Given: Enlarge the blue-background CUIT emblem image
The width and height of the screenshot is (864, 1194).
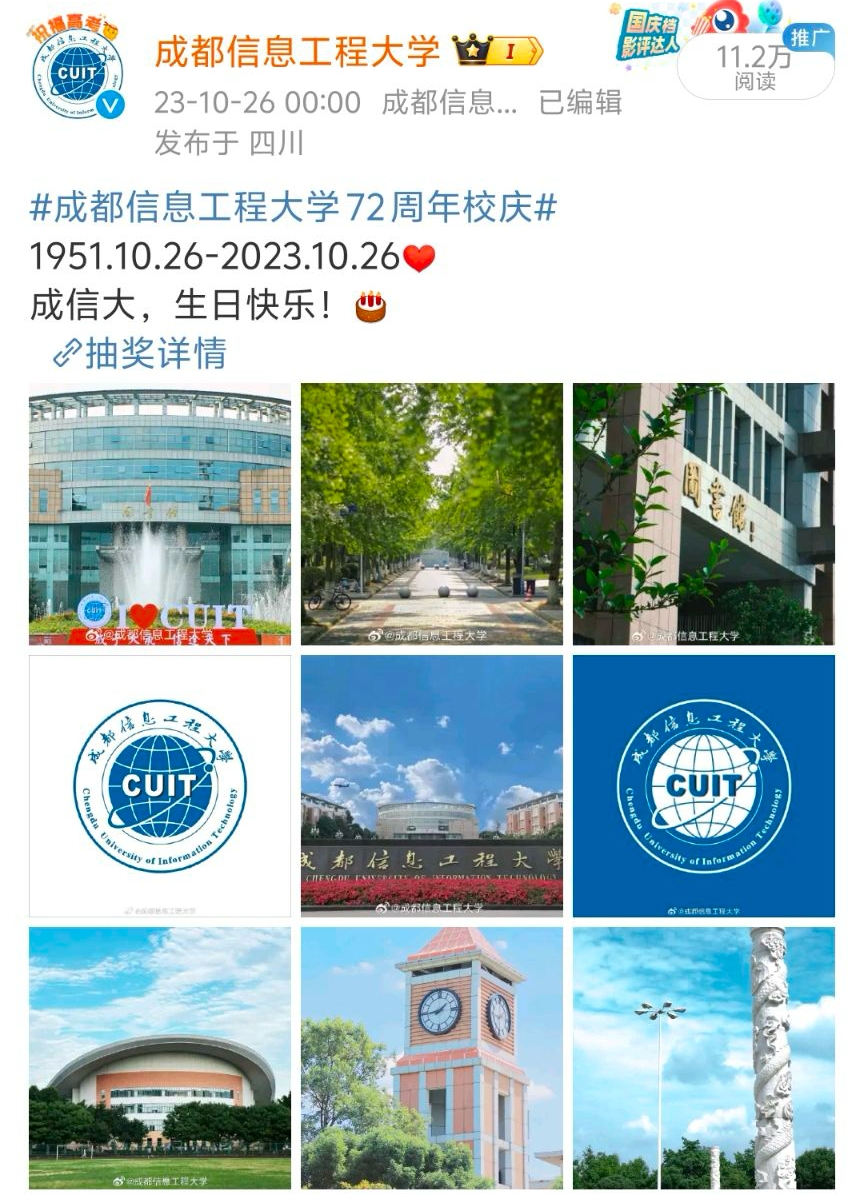Looking at the screenshot, I should pyautogui.click(x=703, y=786).
